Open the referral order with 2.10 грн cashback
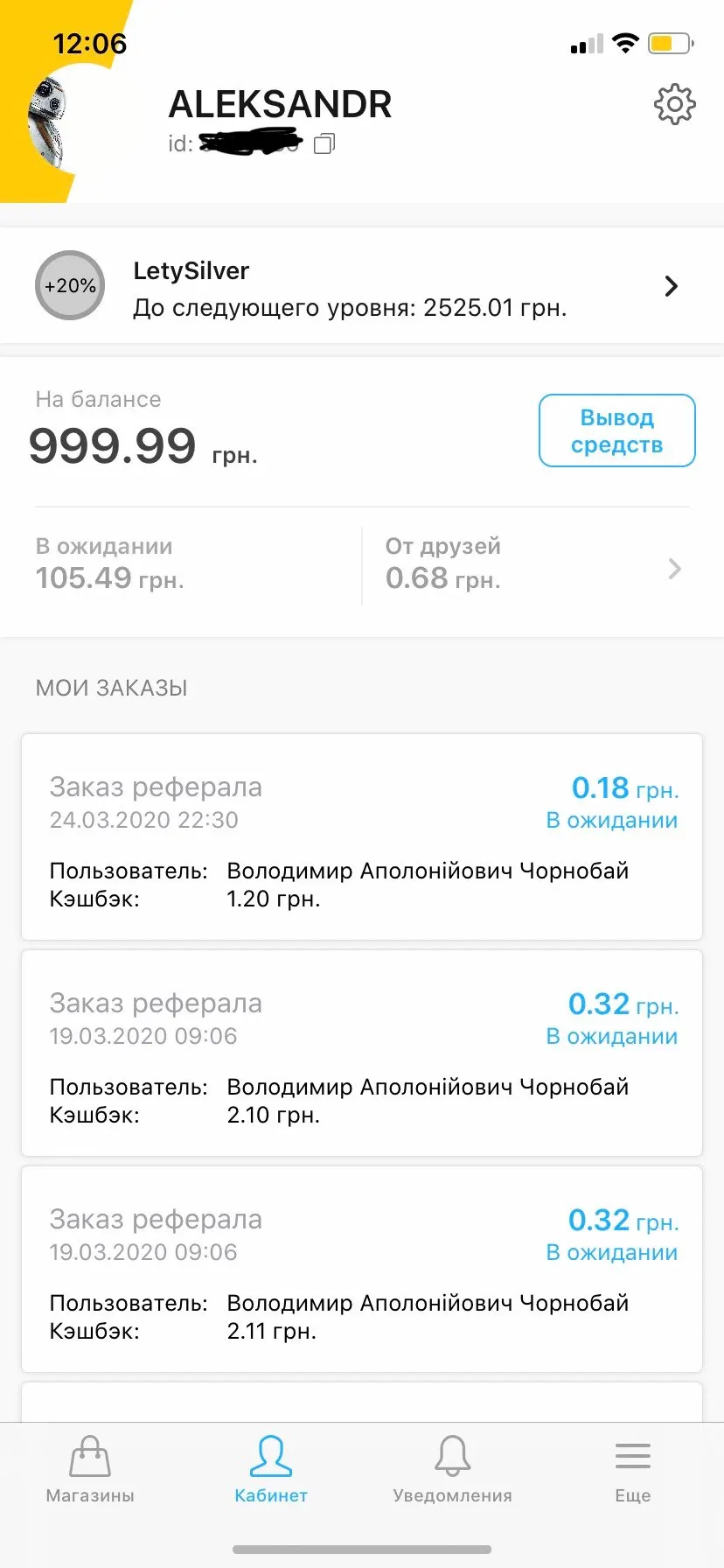 [x=362, y=1053]
